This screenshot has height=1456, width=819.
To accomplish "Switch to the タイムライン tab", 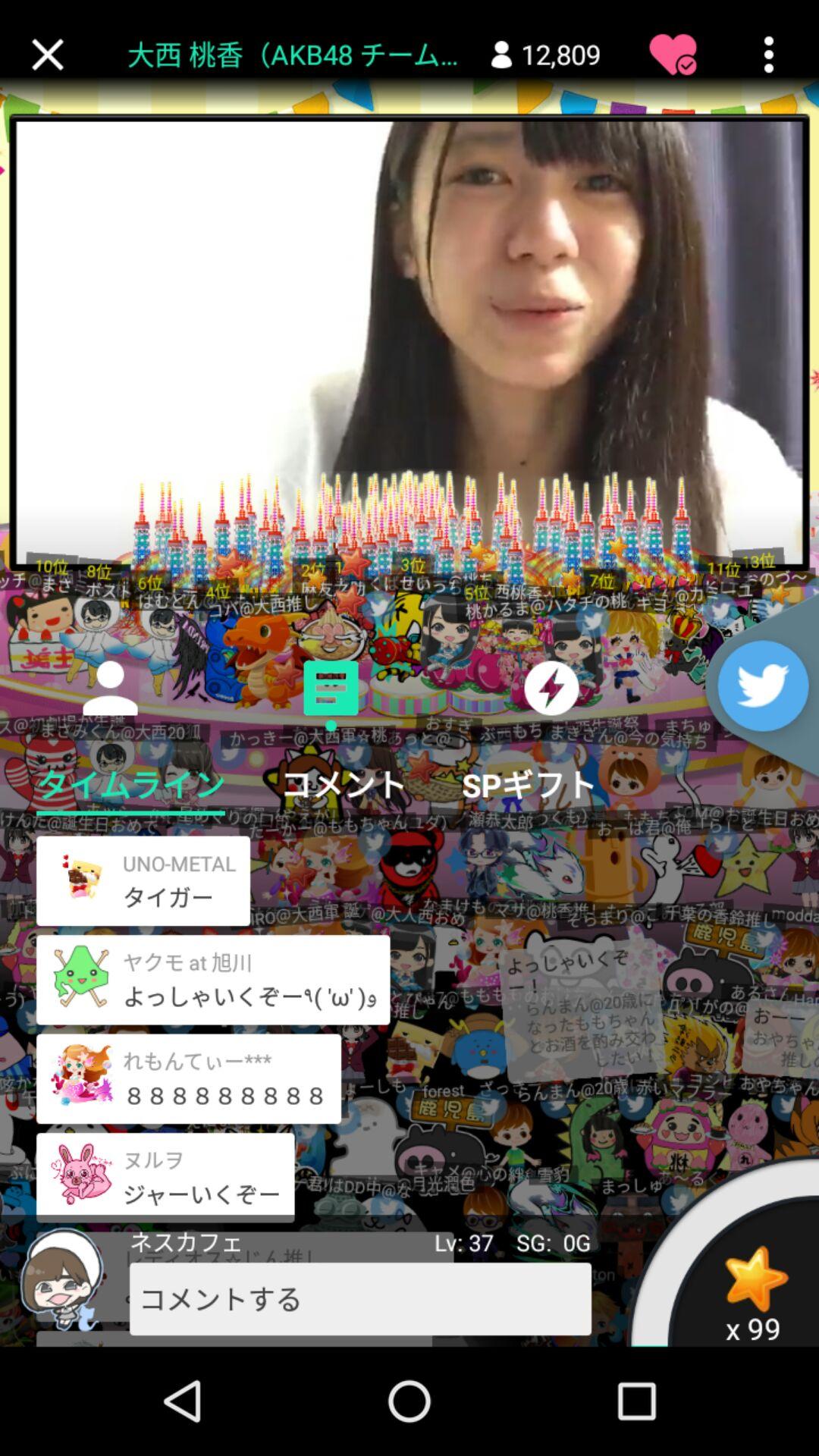I will pyautogui.click(x=130, y=785).
